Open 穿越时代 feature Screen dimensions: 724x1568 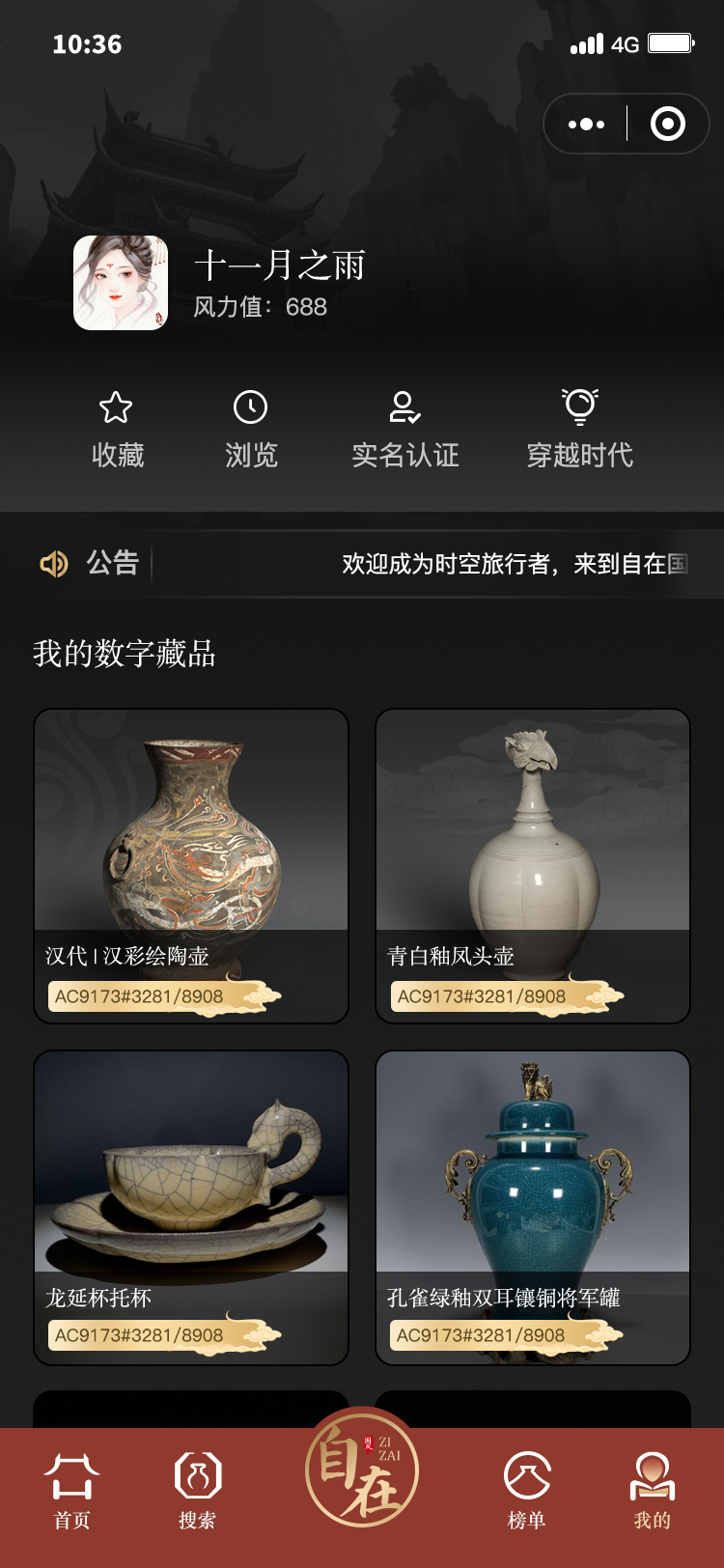[579, 429]
